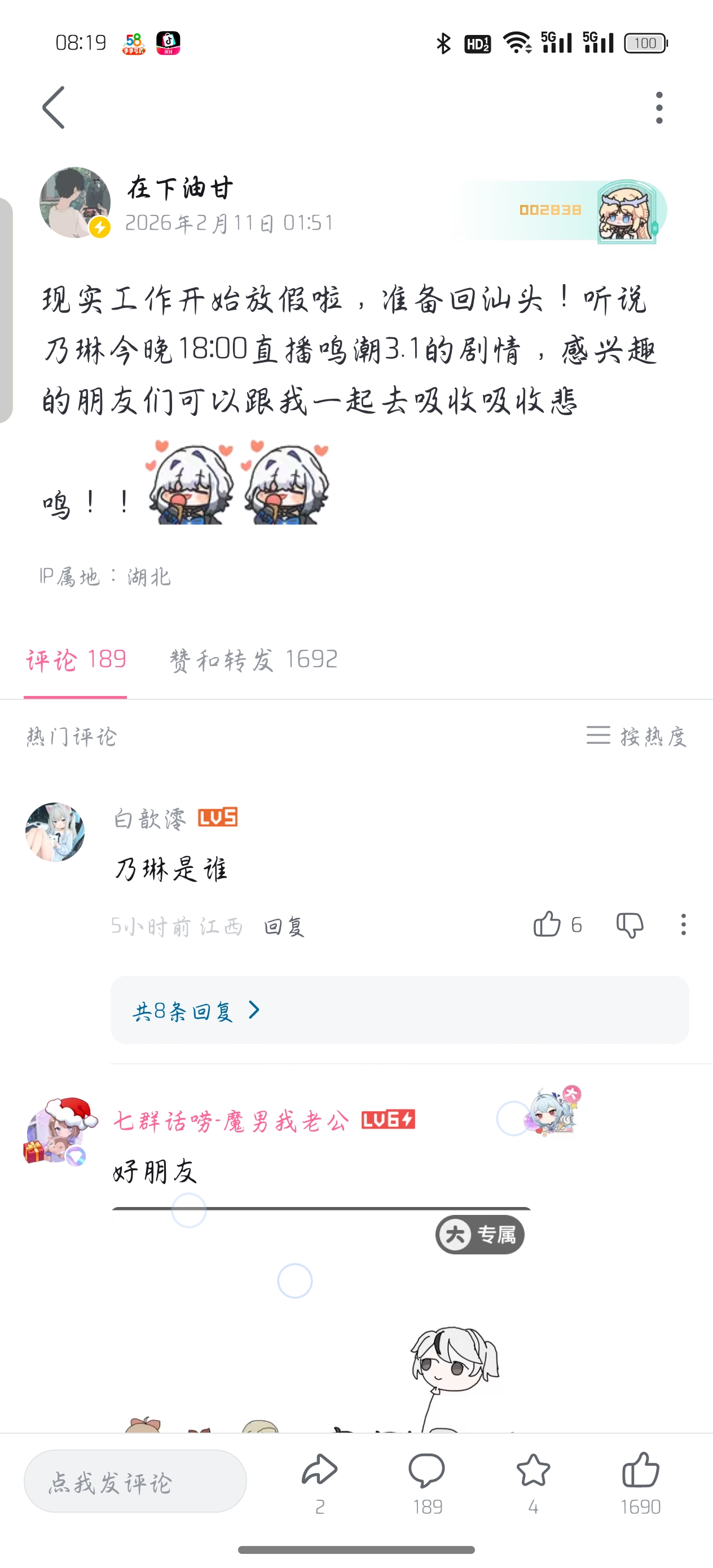
Task: Tap 点我发评论 to write a comment
Action: click(135, 1482)
